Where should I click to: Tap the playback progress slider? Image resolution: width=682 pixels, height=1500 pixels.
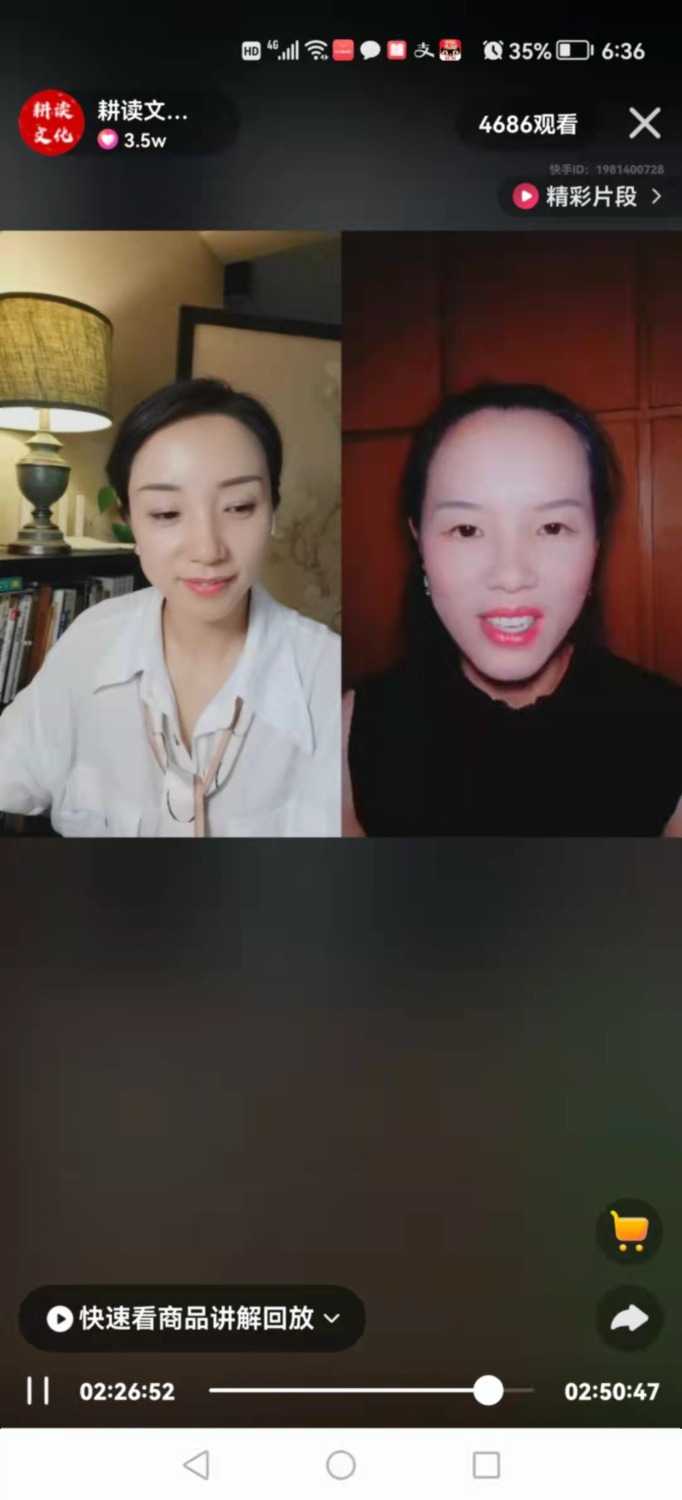(488, 1390)
